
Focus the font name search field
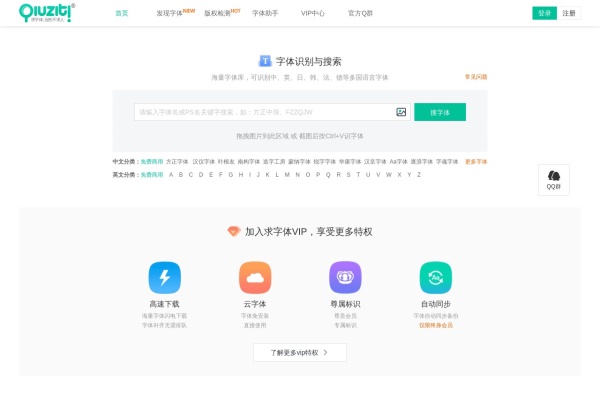click(x=260, y=112)
